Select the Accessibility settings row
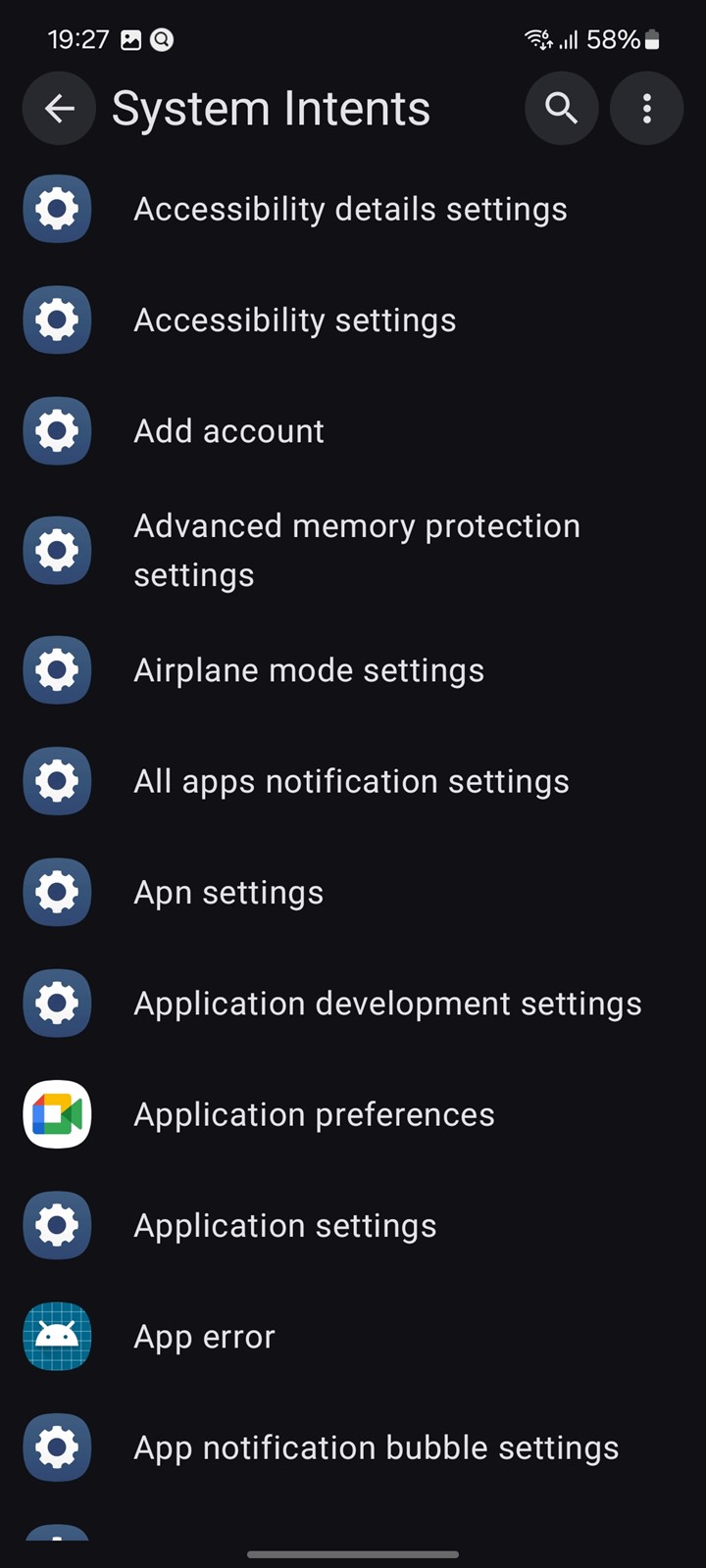Screen dimensions: 706x1568 tap(353, 319)
